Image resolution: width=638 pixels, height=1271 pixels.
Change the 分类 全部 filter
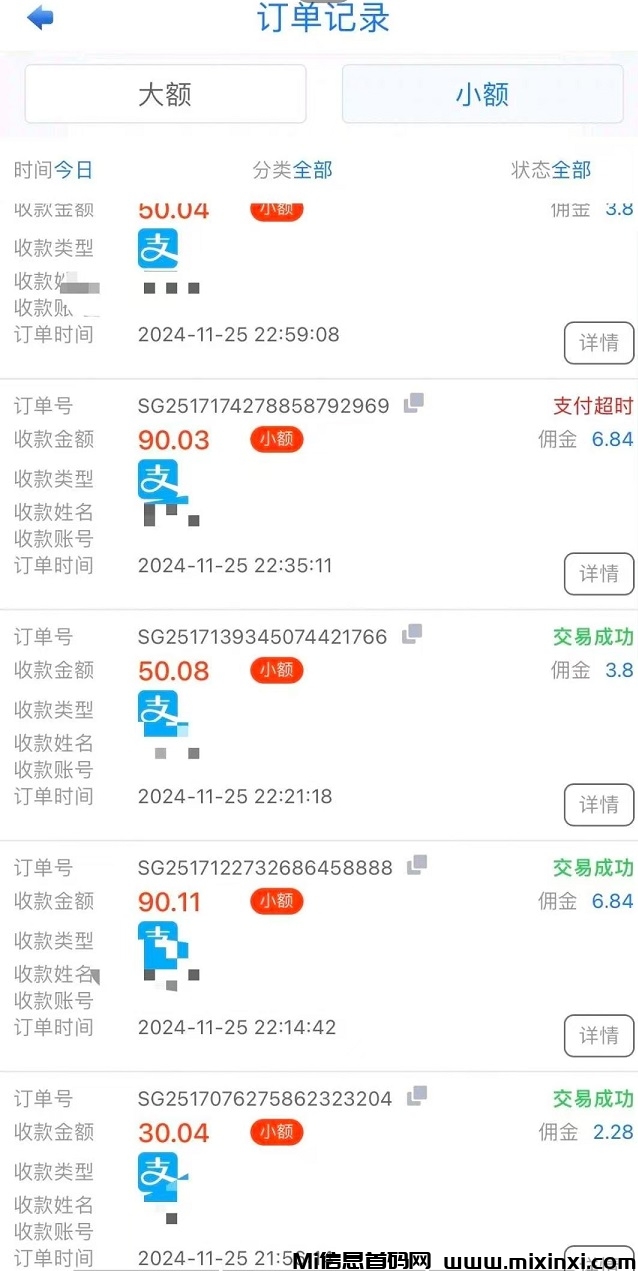coord(292,170)
